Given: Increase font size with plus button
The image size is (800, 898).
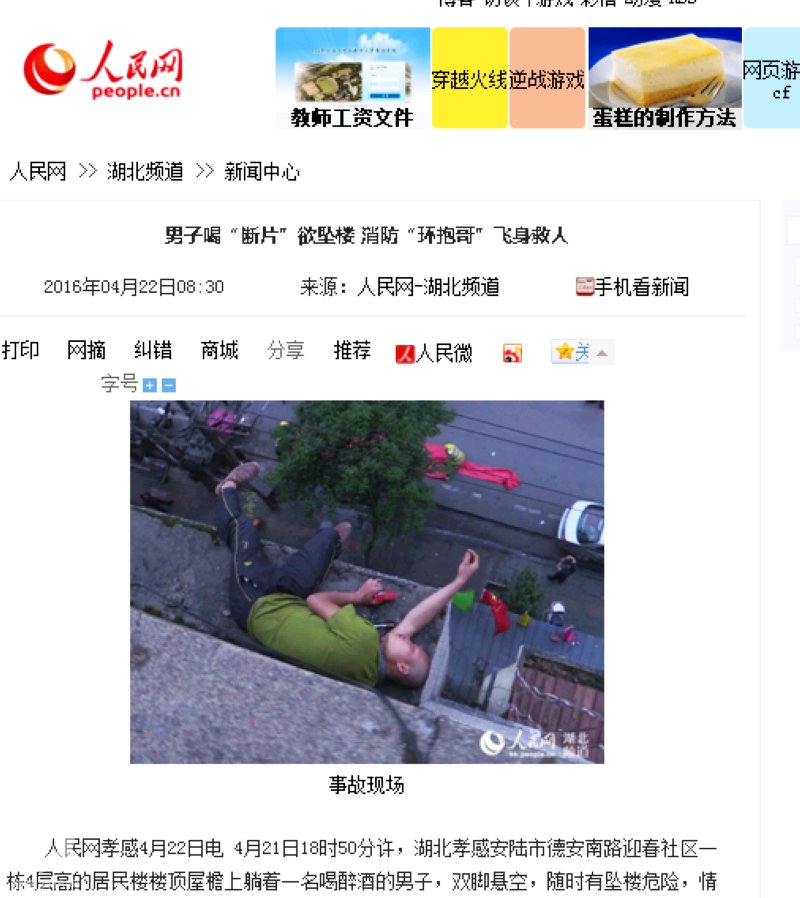Looking at the screenshot, I should (150, 385).
